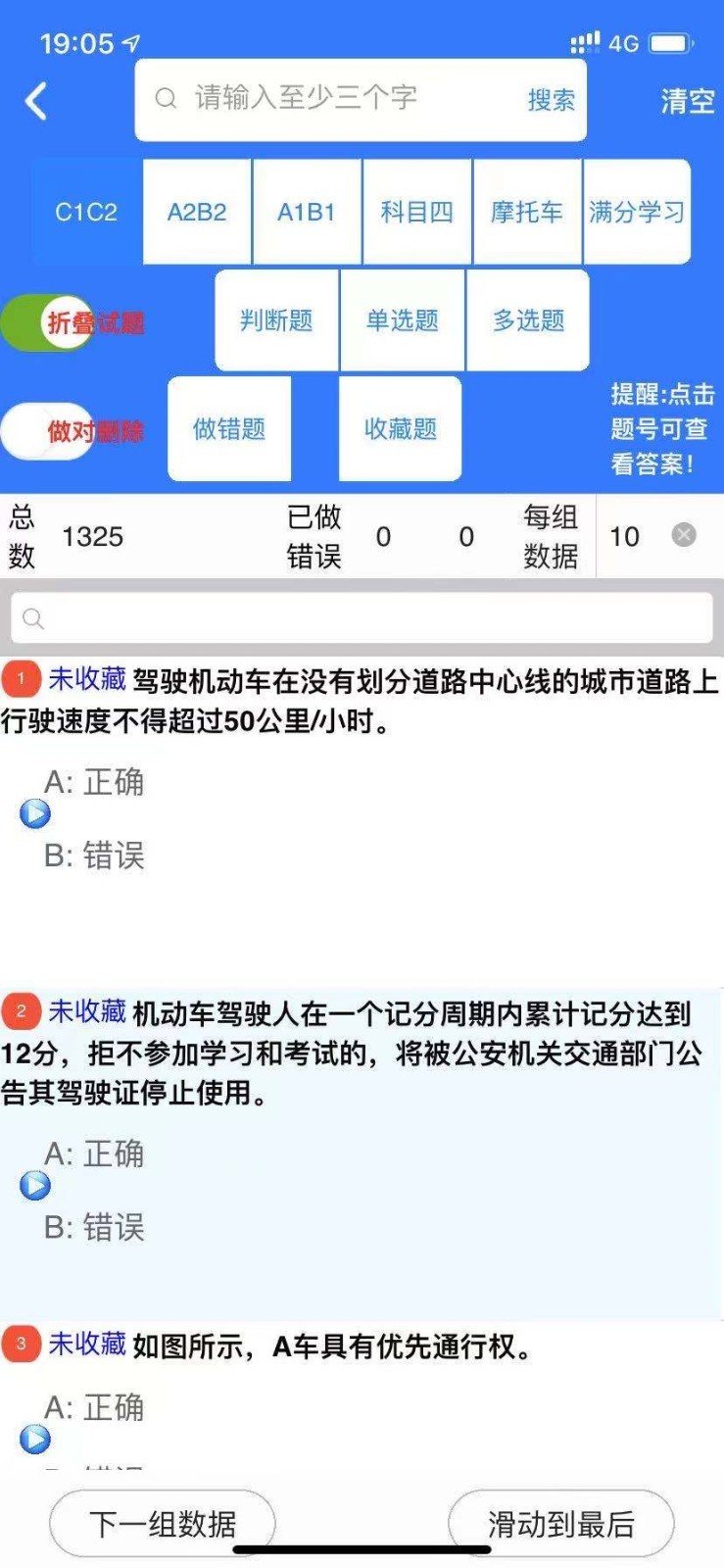This screenshot has width=724, height=1568.
Task: Tap the magnifier icon in top search bar
Action: tap(165, 99)
